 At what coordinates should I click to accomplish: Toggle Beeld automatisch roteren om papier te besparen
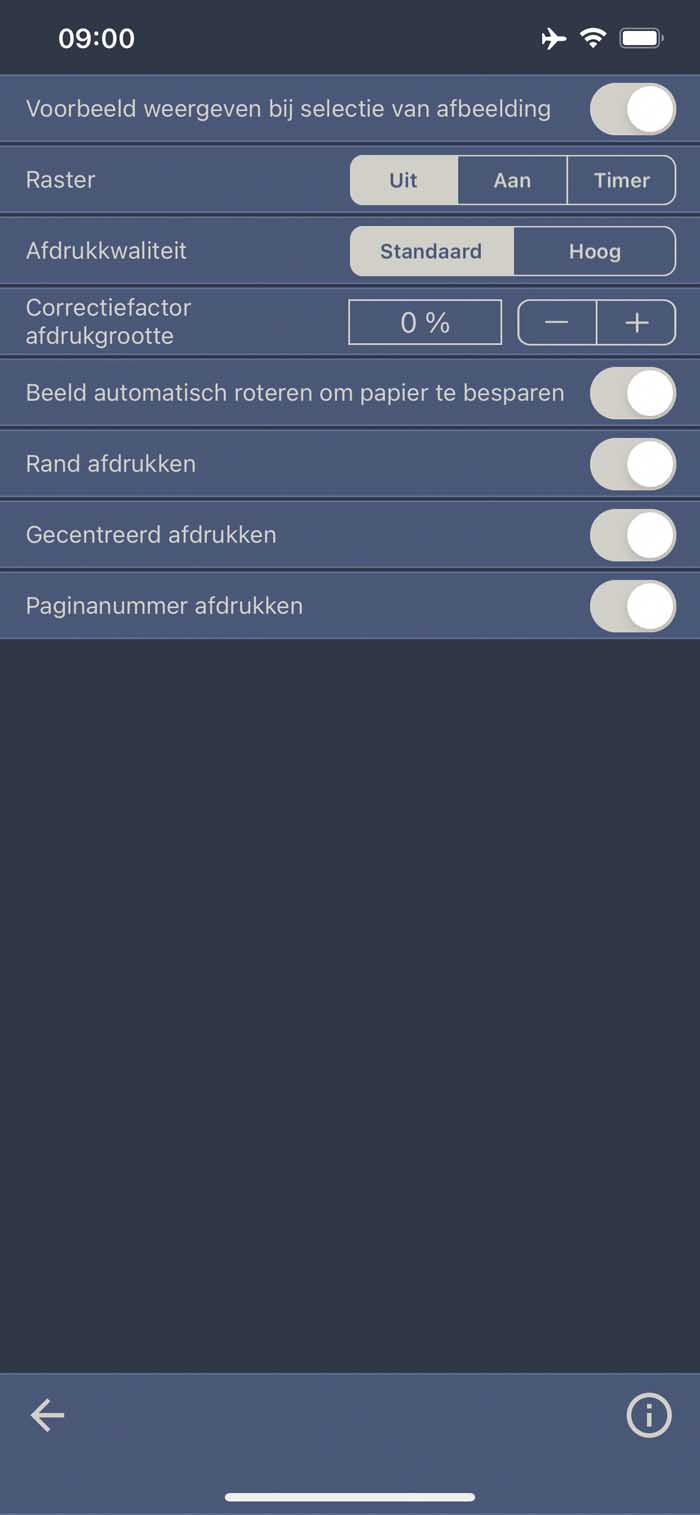pos(633,393)
